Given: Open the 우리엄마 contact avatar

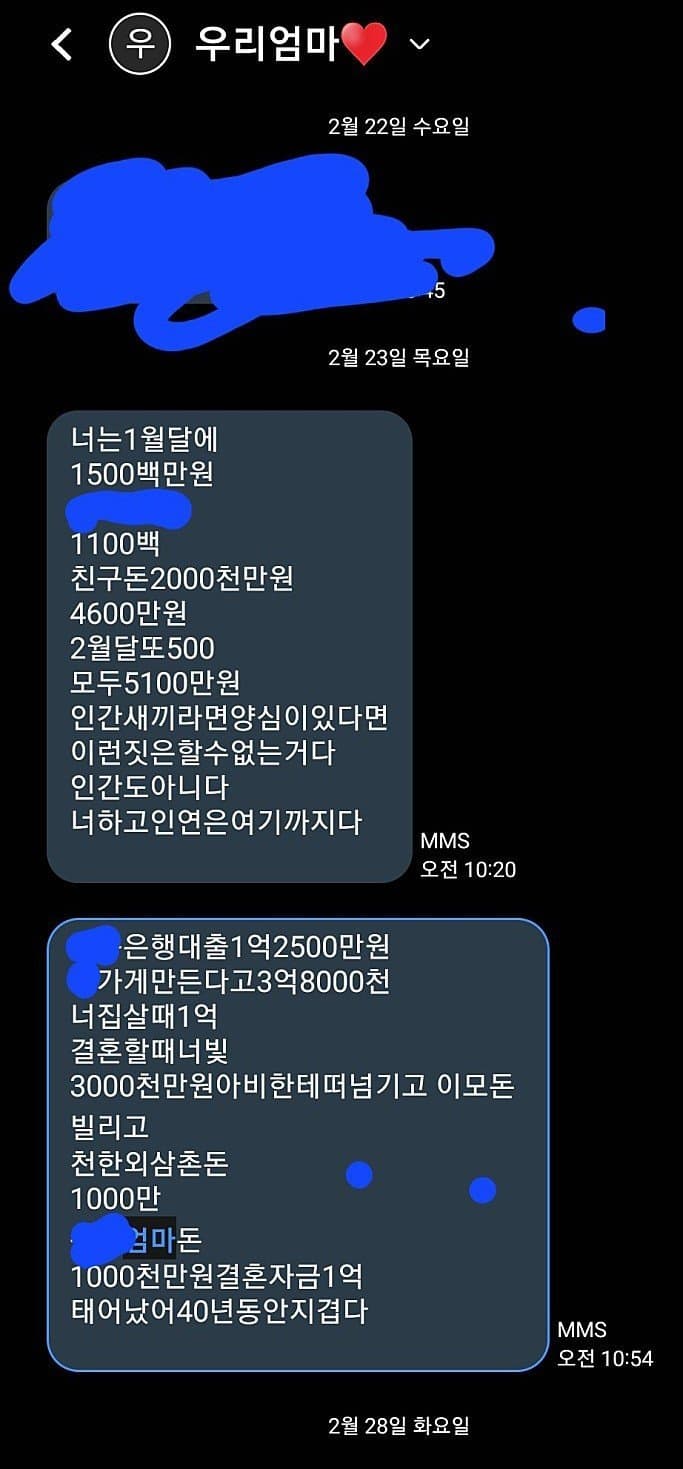Looking at the screenshot, I should [141, 44].
